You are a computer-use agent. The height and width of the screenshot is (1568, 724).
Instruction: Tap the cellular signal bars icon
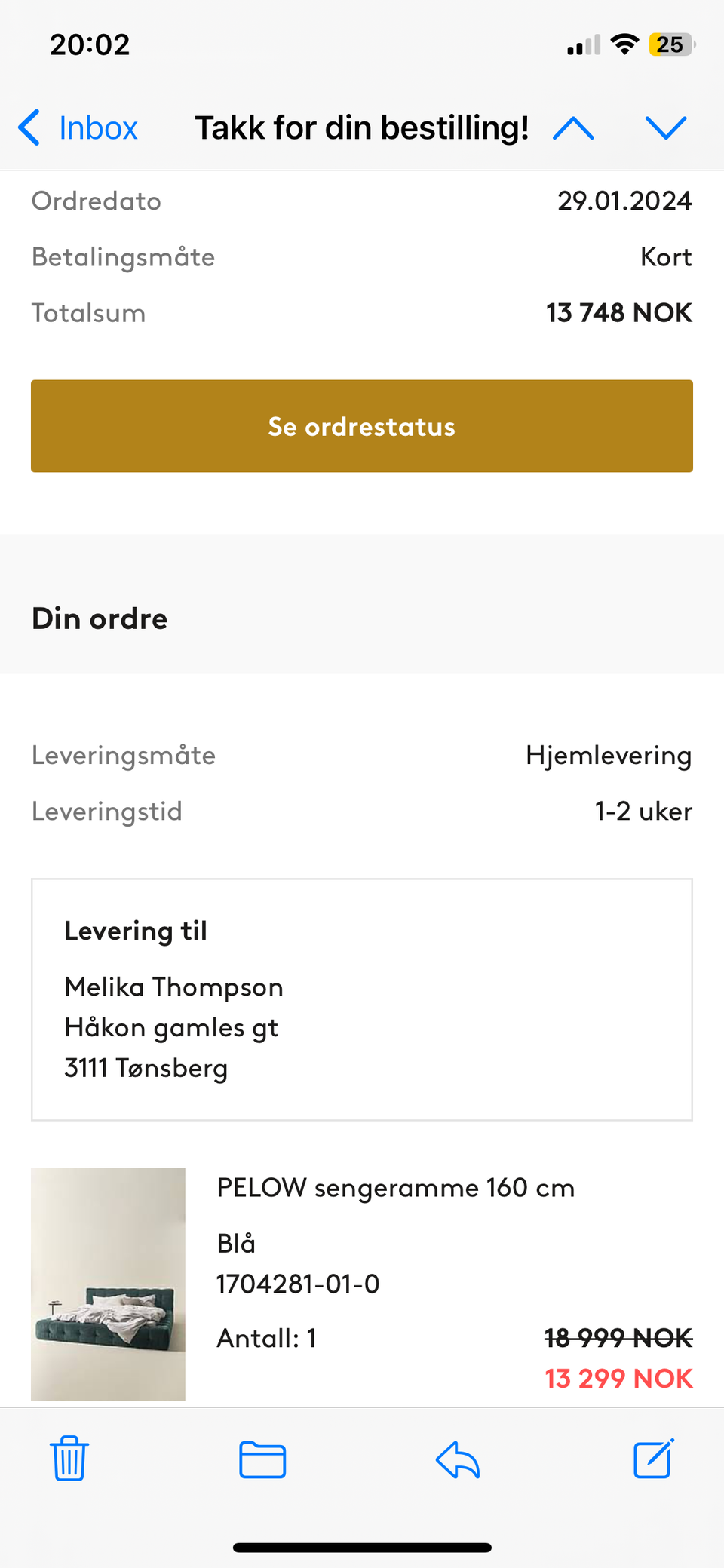pos(581,45)
